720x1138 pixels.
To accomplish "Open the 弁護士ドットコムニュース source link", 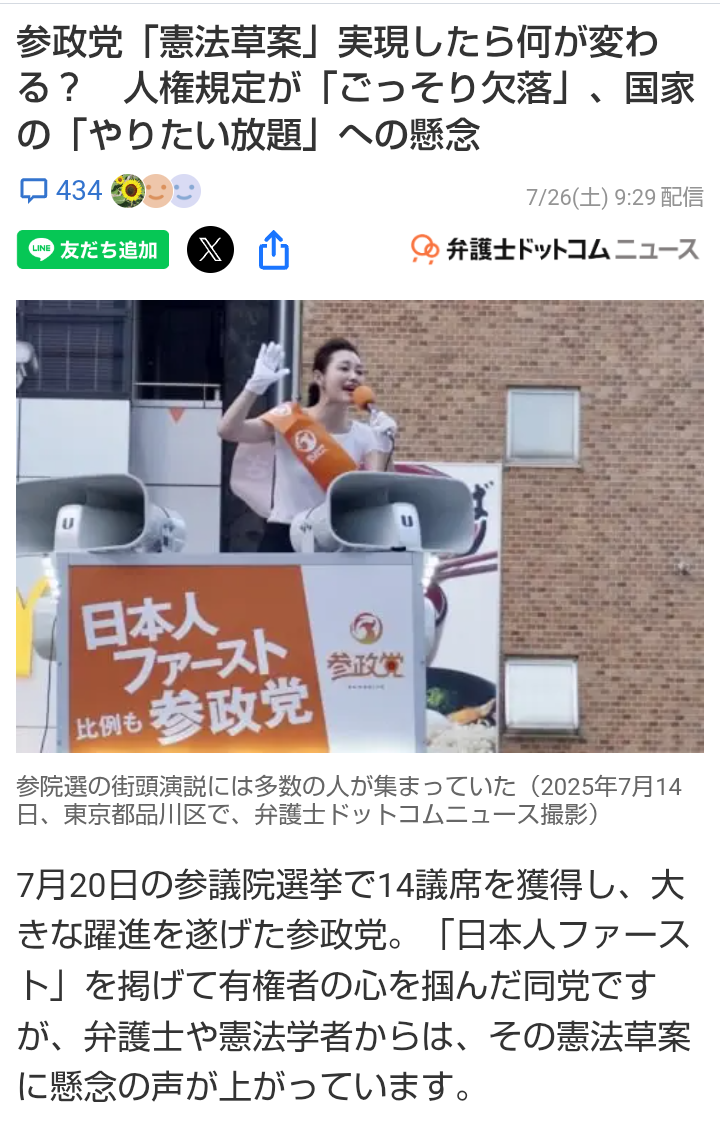I will 555,249.
